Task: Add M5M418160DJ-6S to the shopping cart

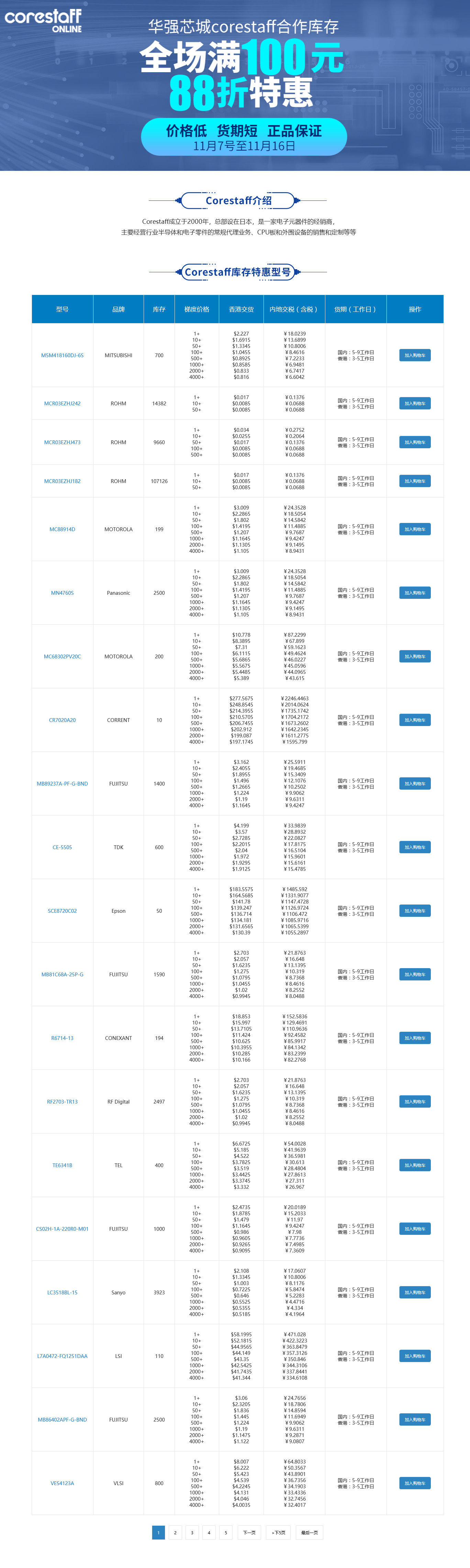Action: 415,355
